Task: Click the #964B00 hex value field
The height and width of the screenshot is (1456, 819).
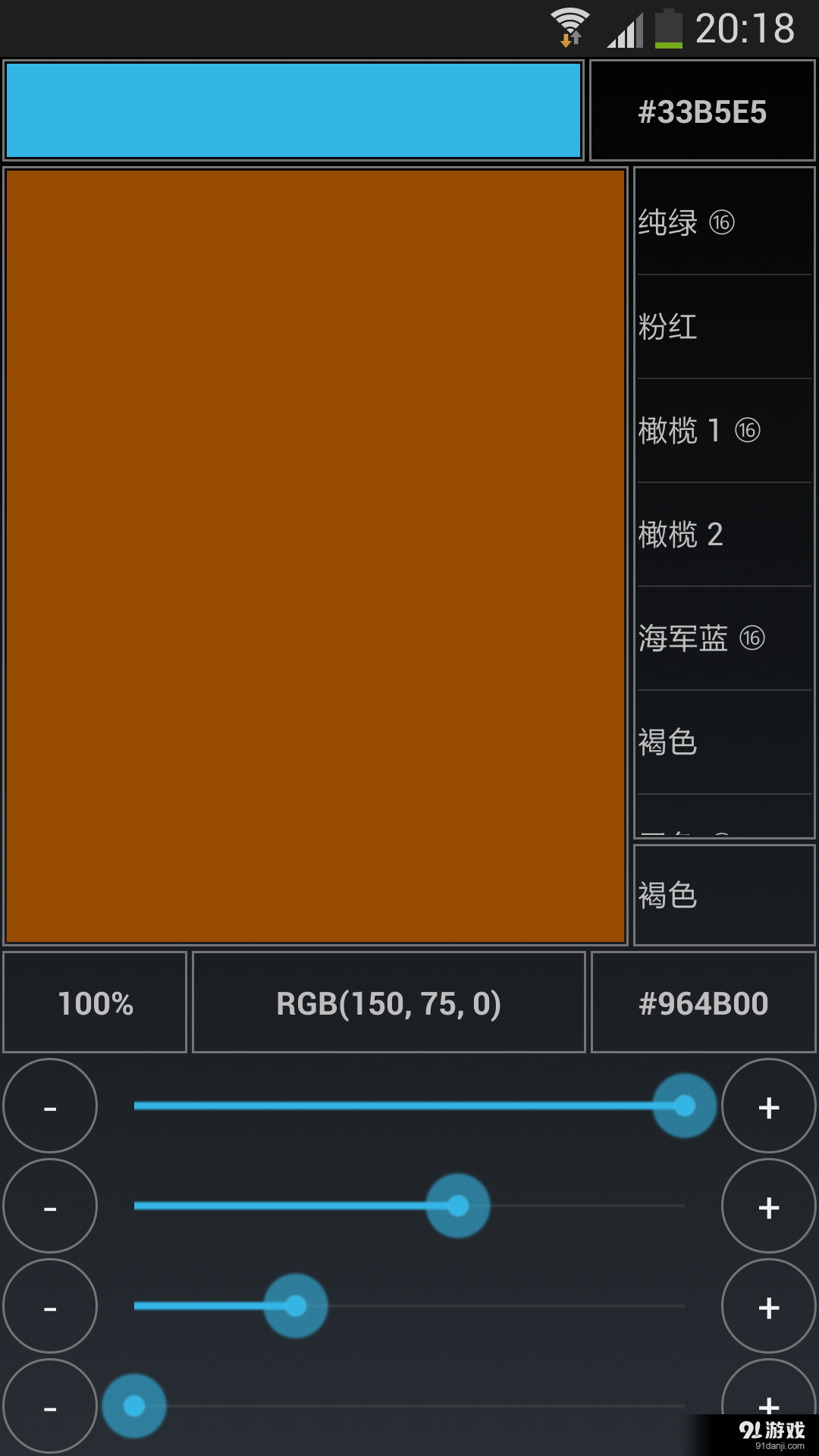Action: 703,1001
